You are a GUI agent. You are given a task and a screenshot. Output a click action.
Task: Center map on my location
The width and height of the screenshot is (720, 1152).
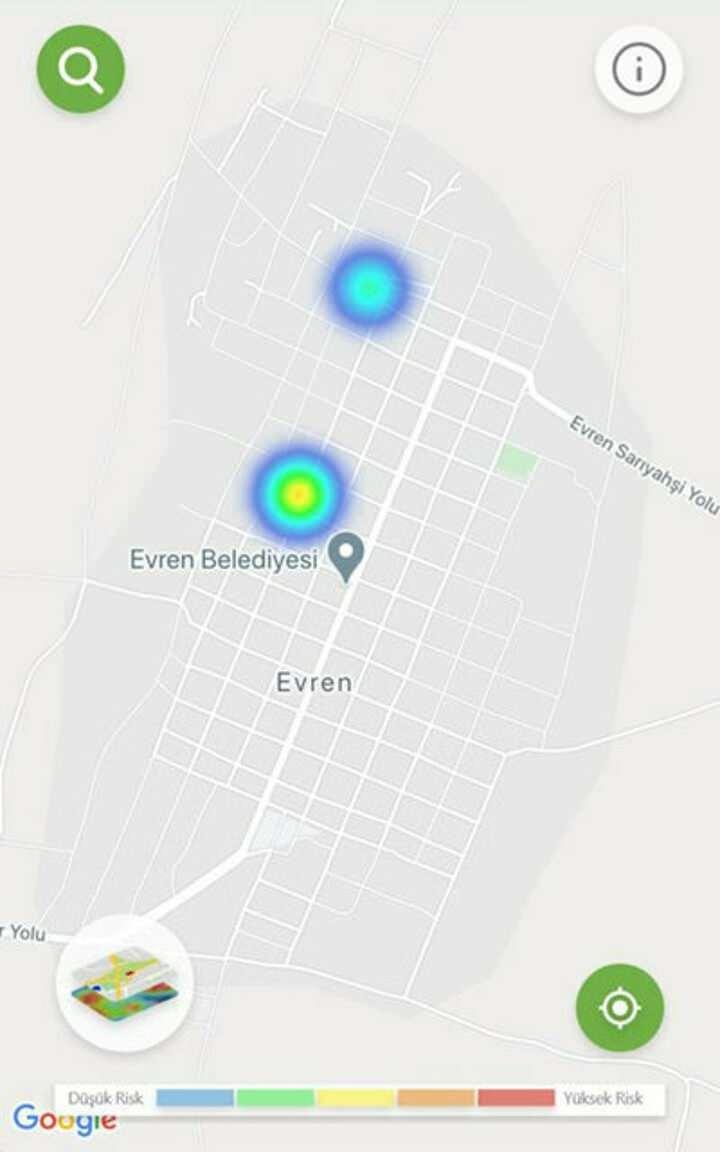[x=619, y=1007]
